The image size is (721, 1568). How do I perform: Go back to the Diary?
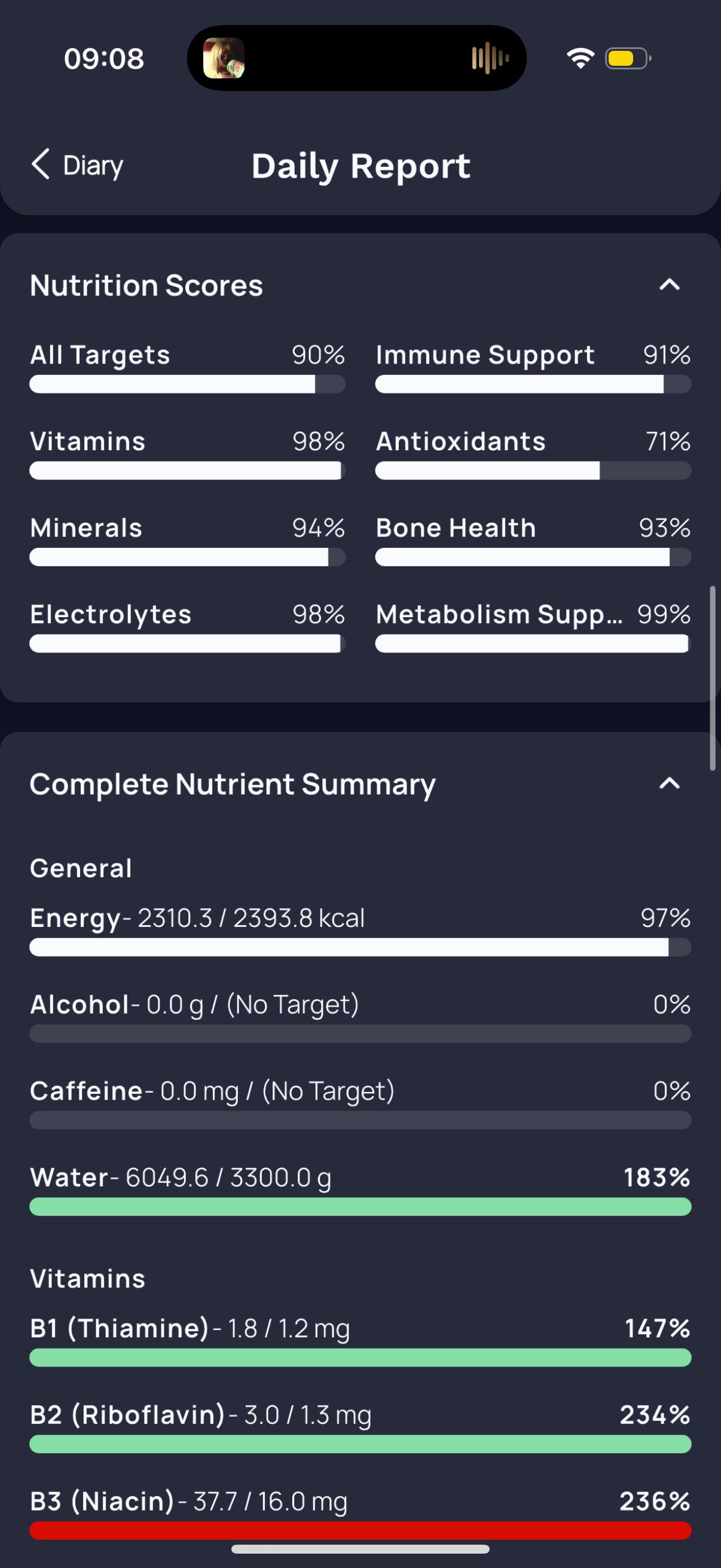click(x=77, y=165)
